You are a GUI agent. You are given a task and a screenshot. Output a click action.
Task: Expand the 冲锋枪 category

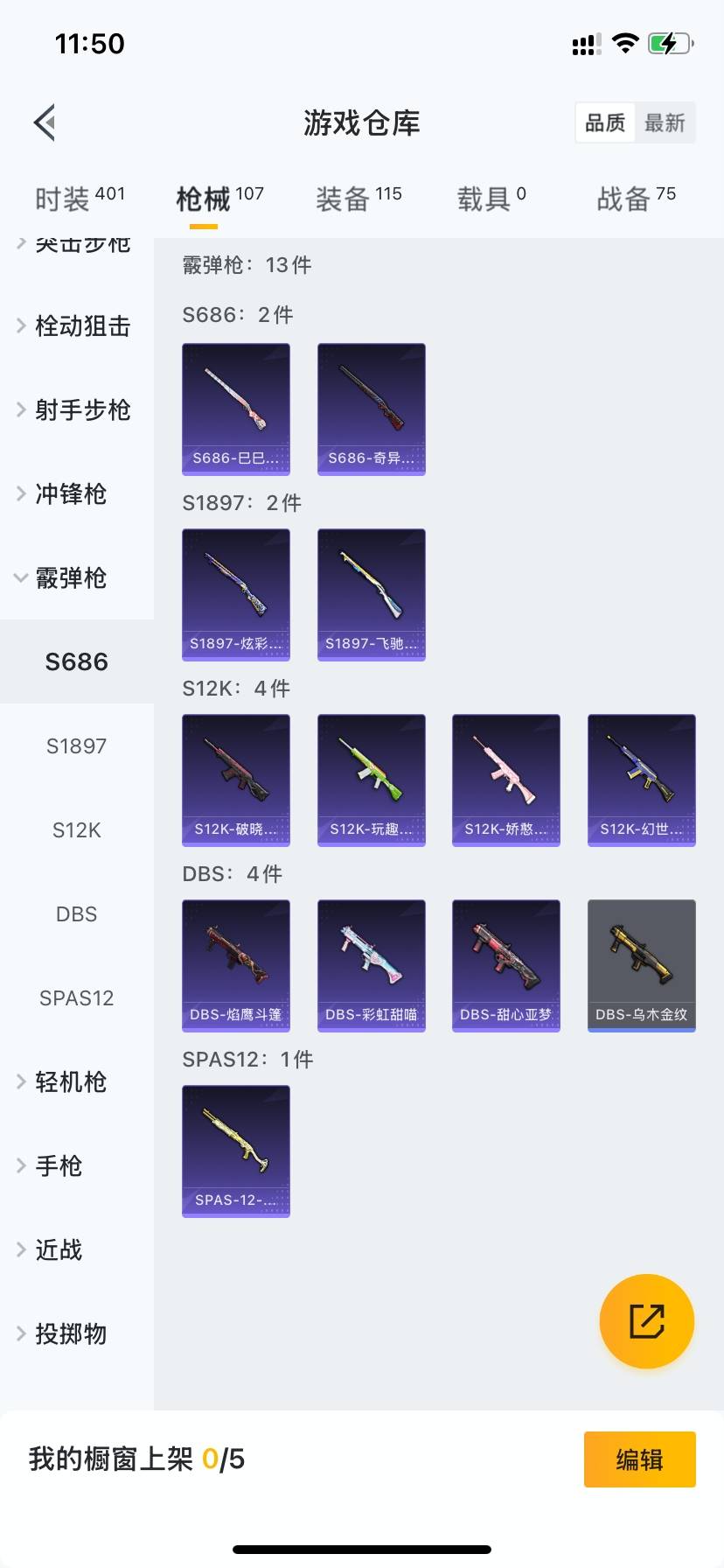click(70, 493)
